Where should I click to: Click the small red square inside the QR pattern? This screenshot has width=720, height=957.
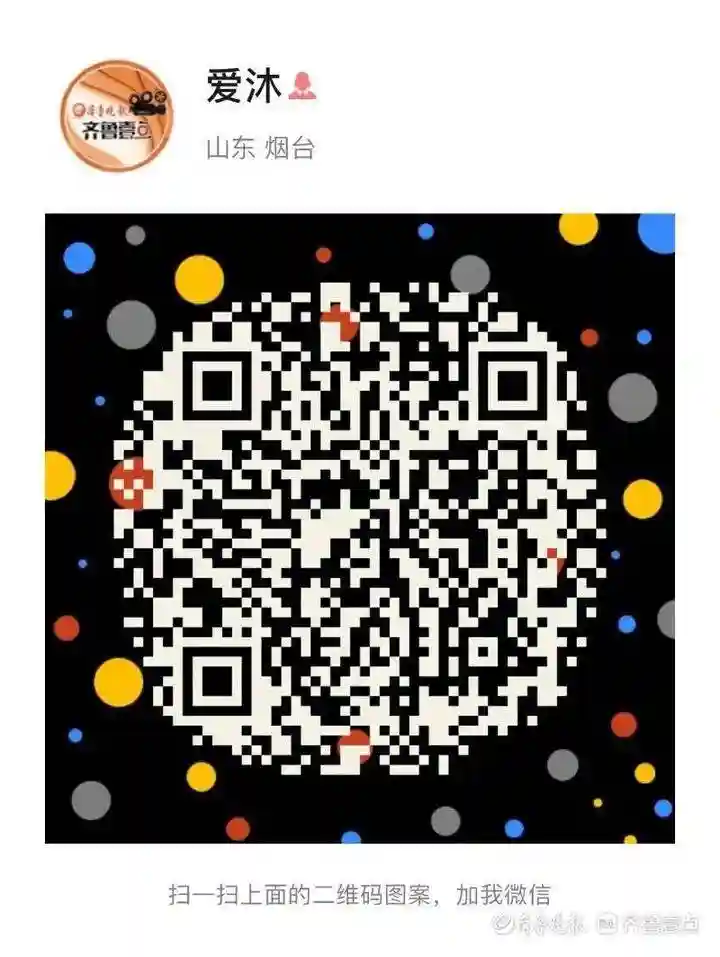(551, 554)
